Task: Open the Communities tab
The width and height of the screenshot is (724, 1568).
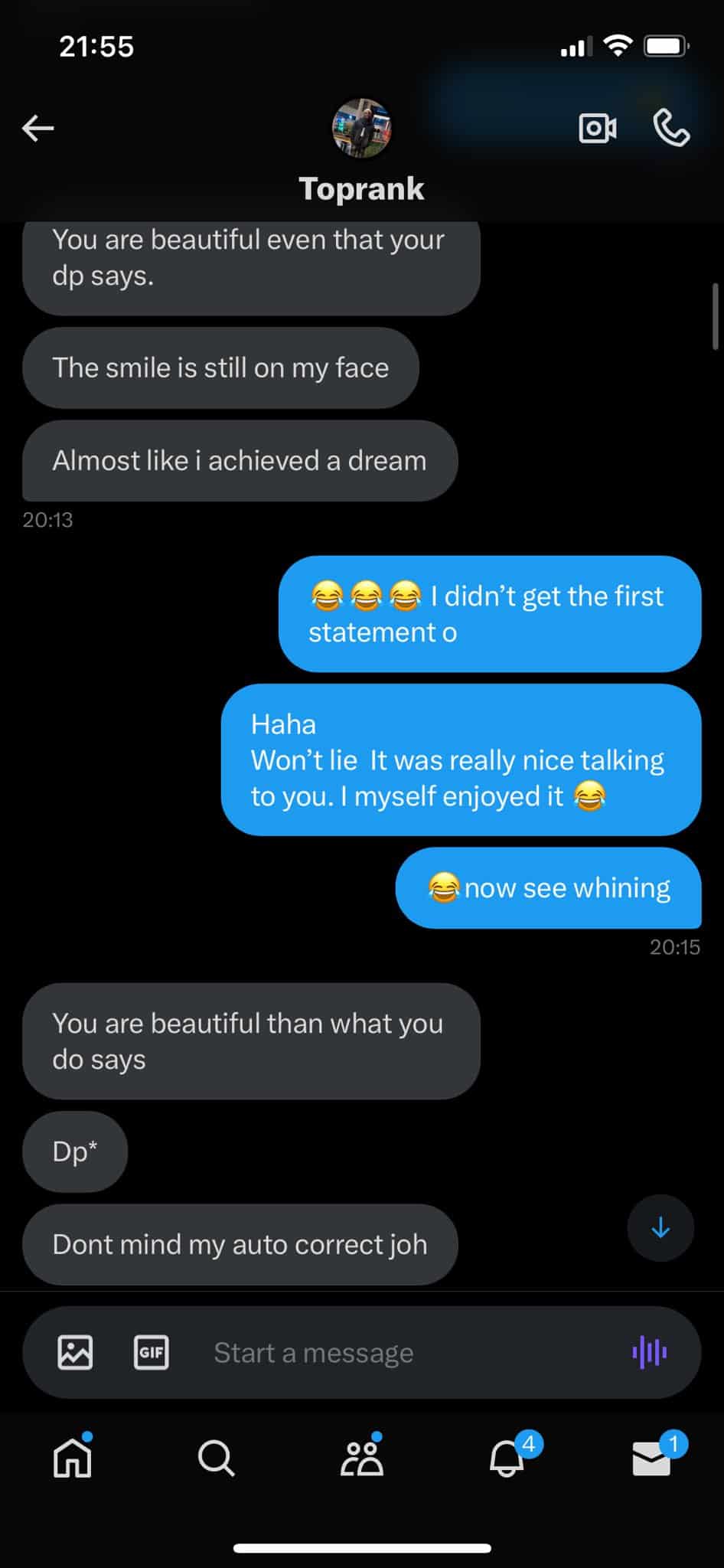Action: tap(361, 1458)
